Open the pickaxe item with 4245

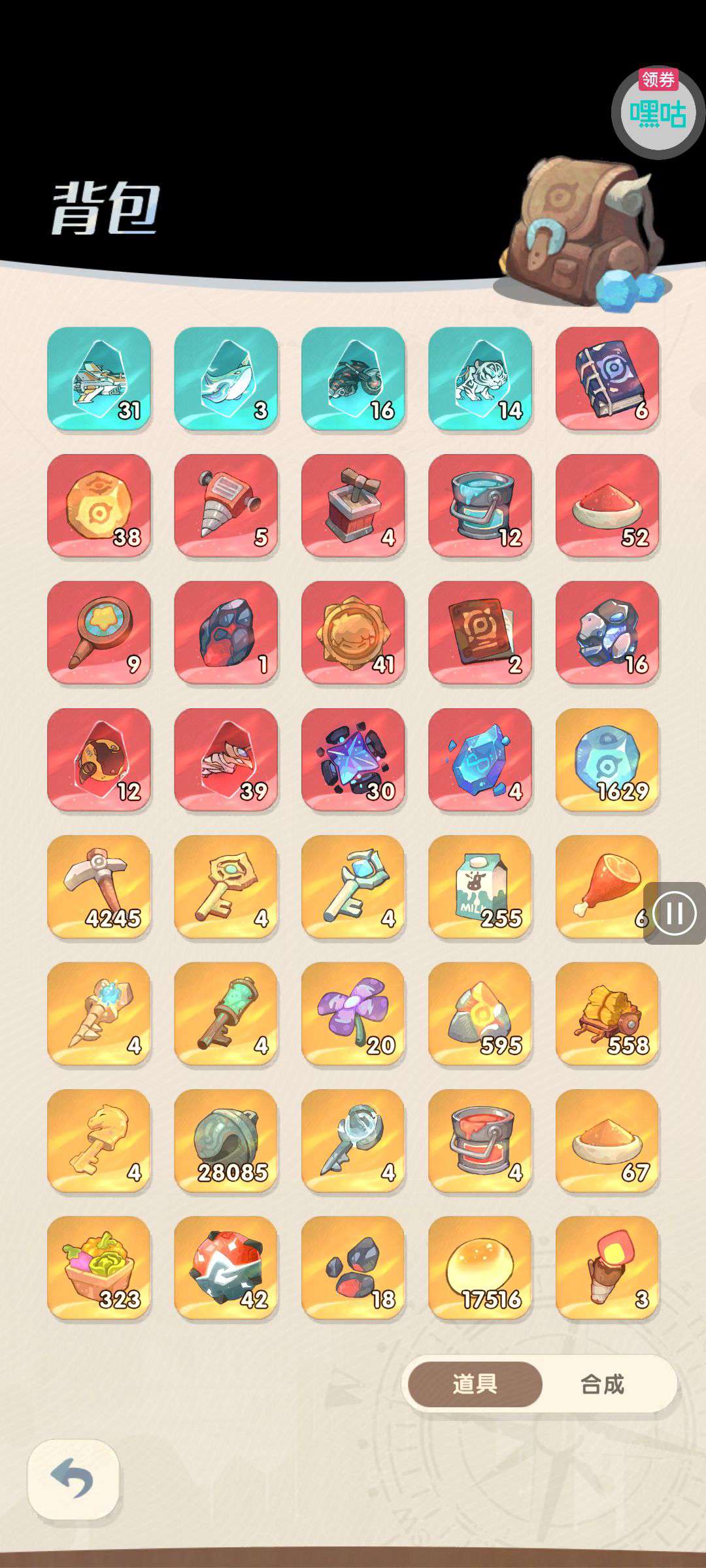[99, 887]
